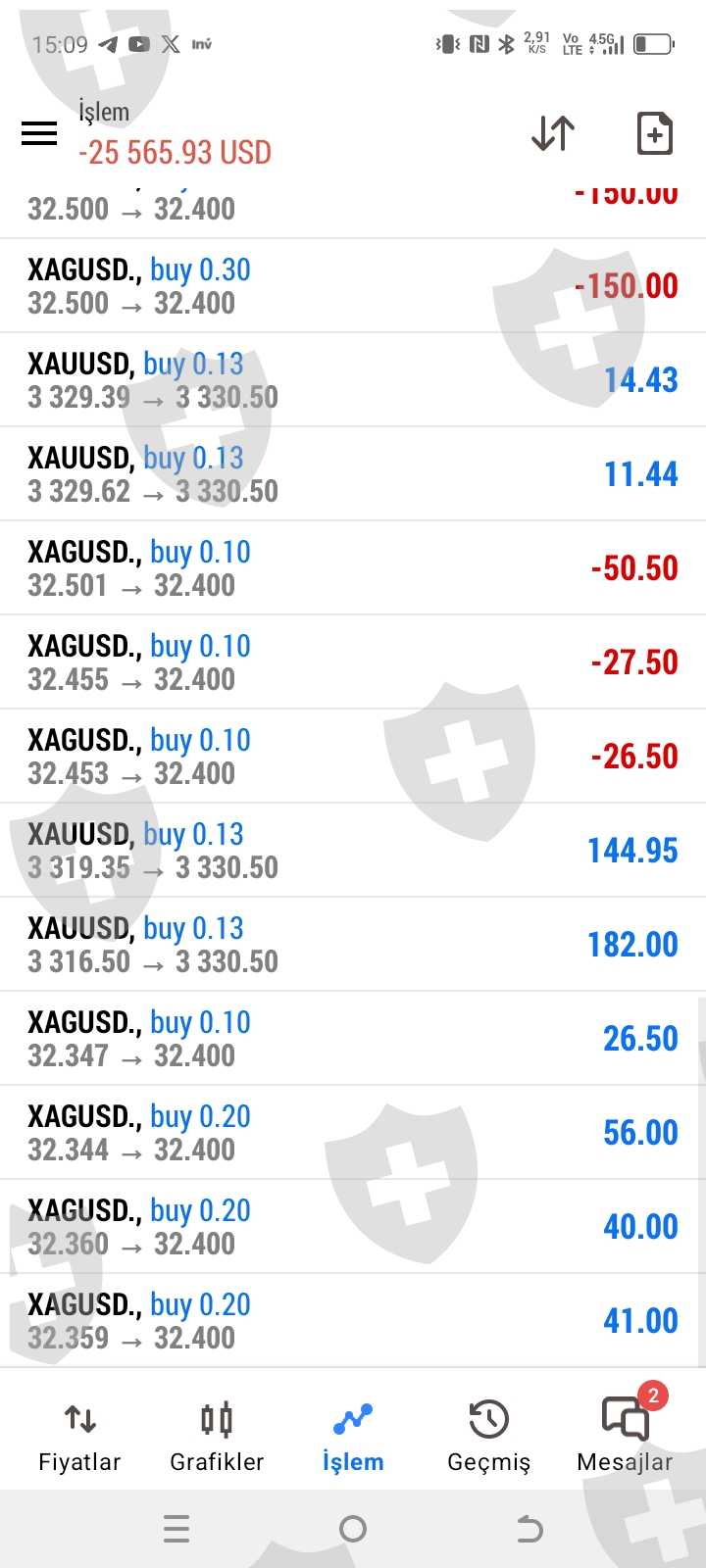Go back using system back button
Screen dimensions: 706x1568
[x=529, y=1529]
